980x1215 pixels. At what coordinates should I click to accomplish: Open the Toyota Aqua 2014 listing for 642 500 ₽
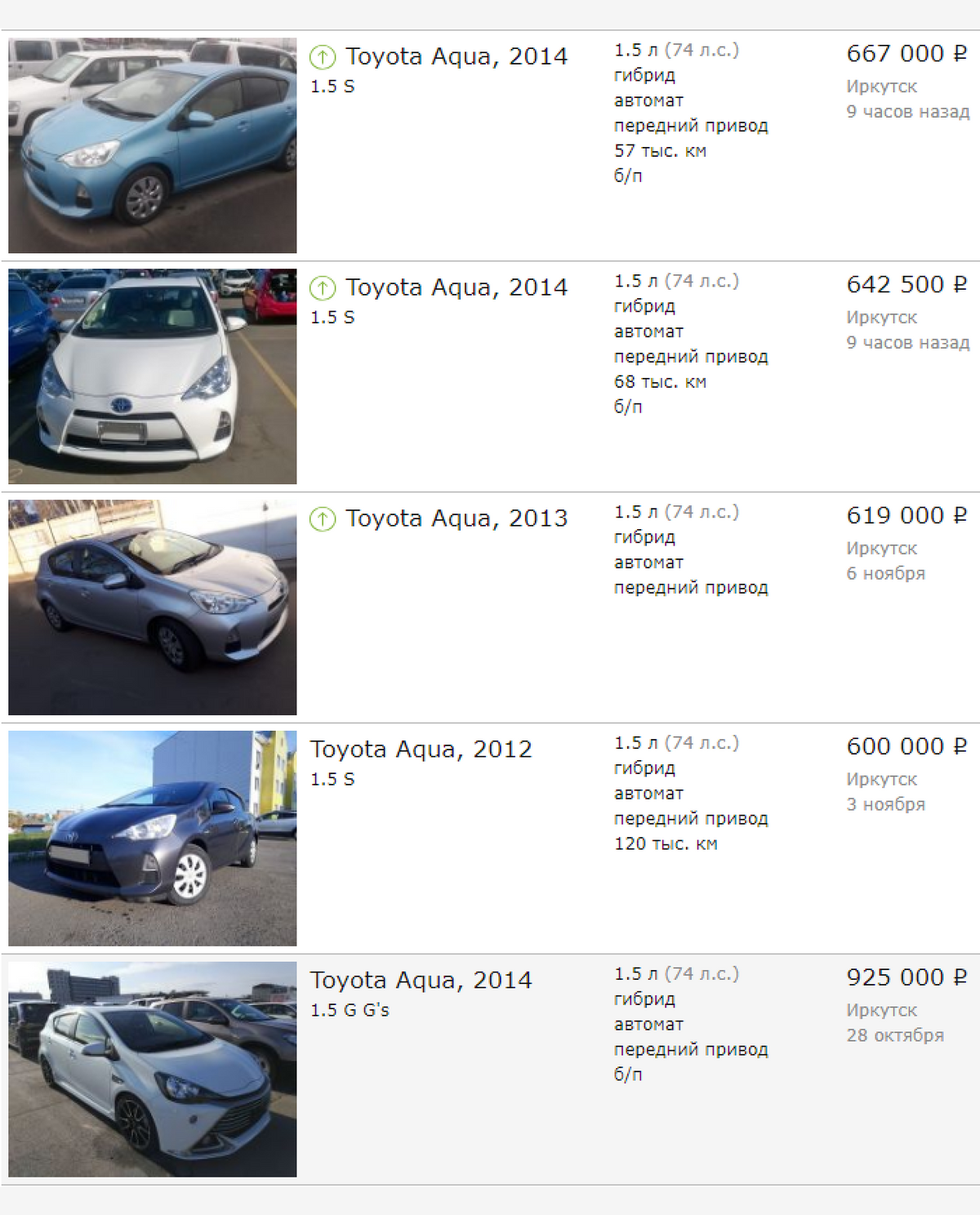pos(456,287)
